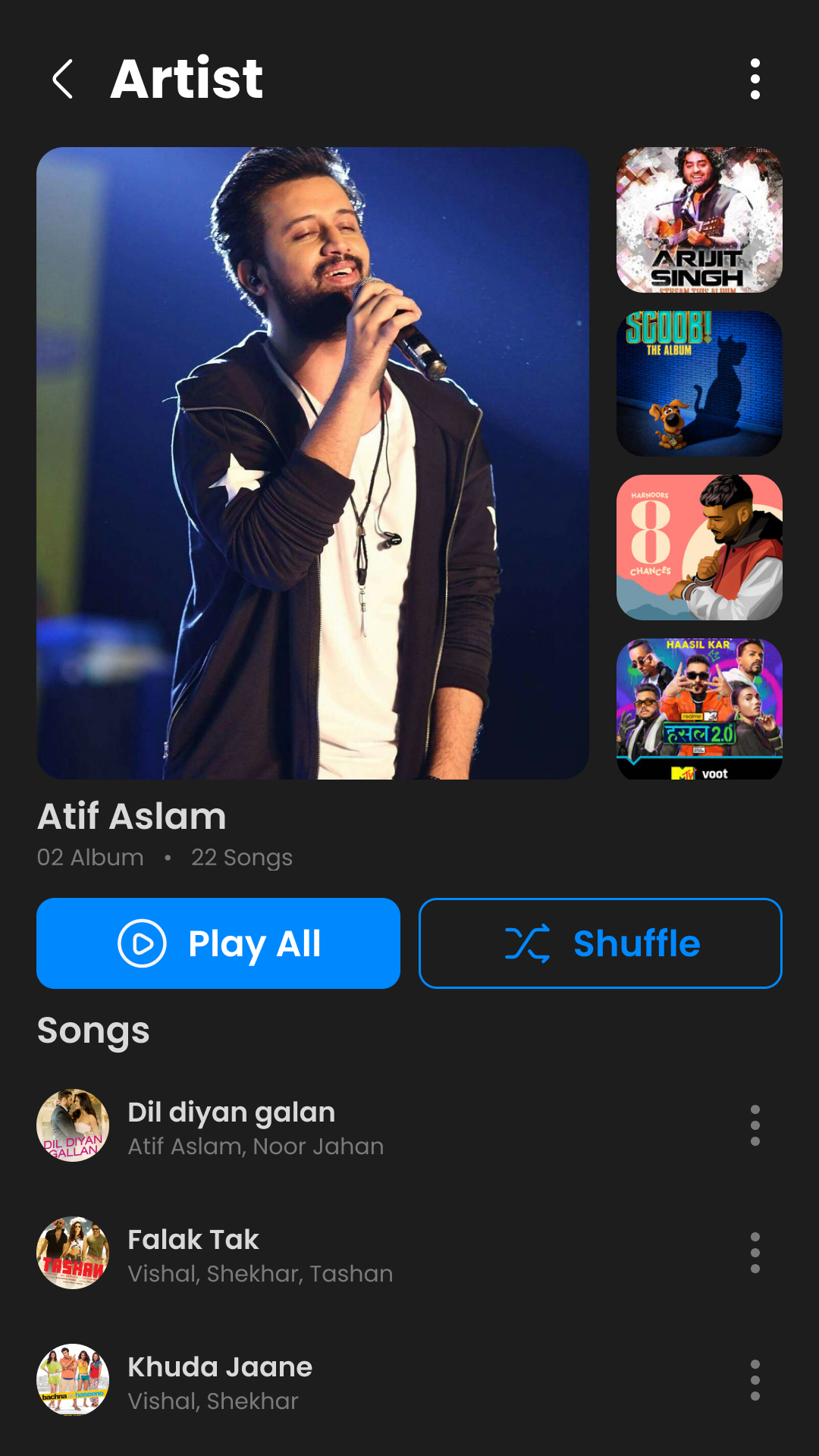
Task: Play the song Falak Tak
Action: click(193, 1253)
